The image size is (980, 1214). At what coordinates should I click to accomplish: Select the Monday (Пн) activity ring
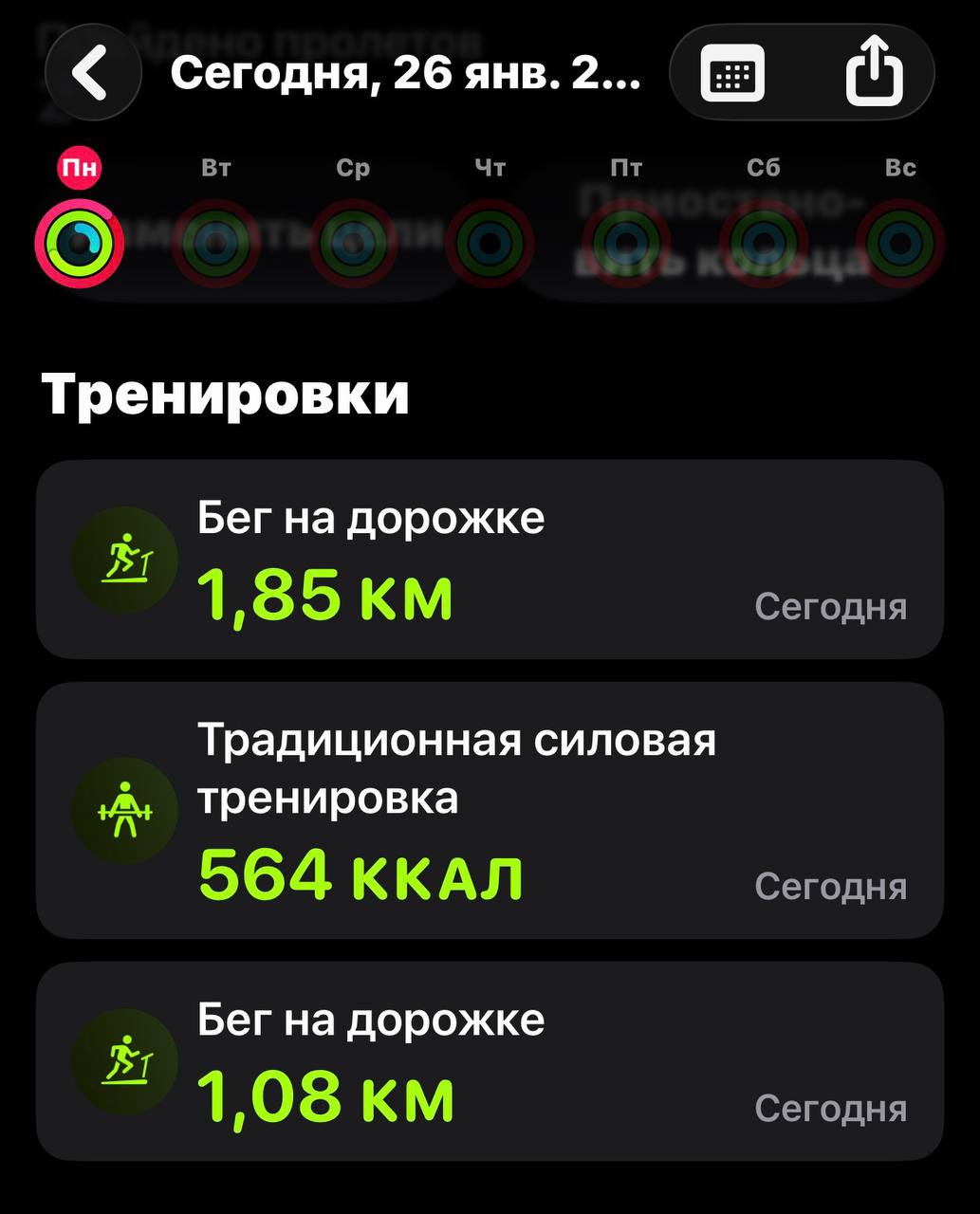pos(79,242)
